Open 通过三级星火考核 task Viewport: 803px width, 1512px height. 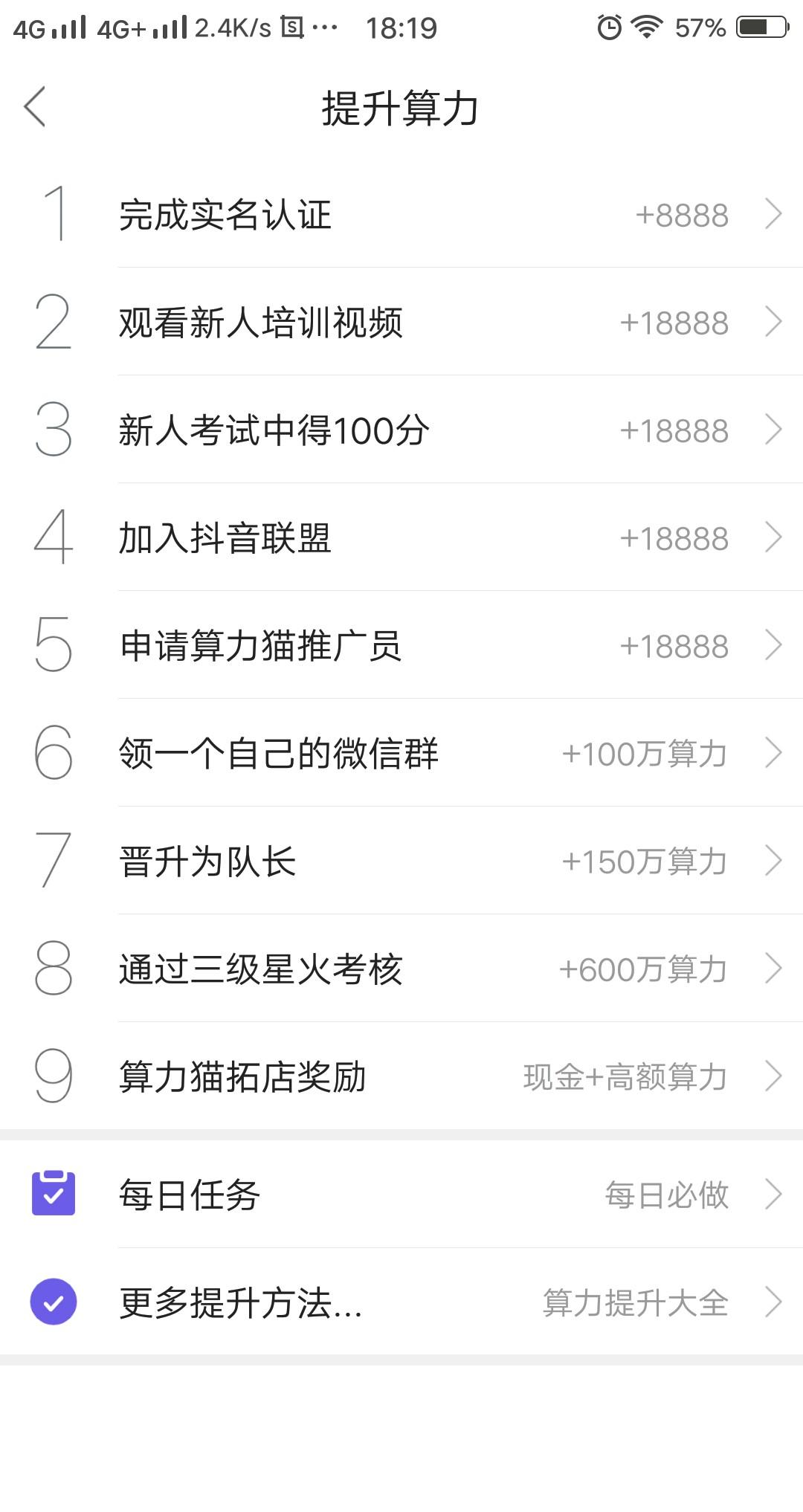401,969
